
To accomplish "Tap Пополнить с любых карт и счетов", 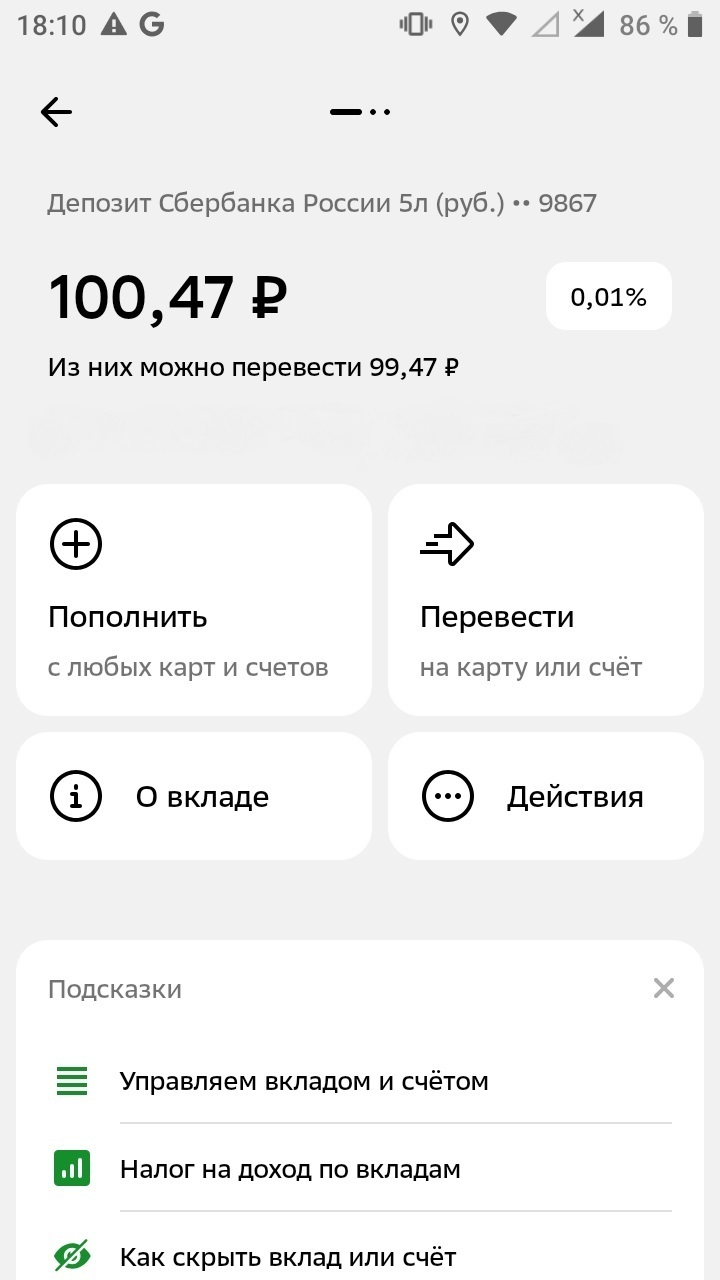I will [193, 600].
